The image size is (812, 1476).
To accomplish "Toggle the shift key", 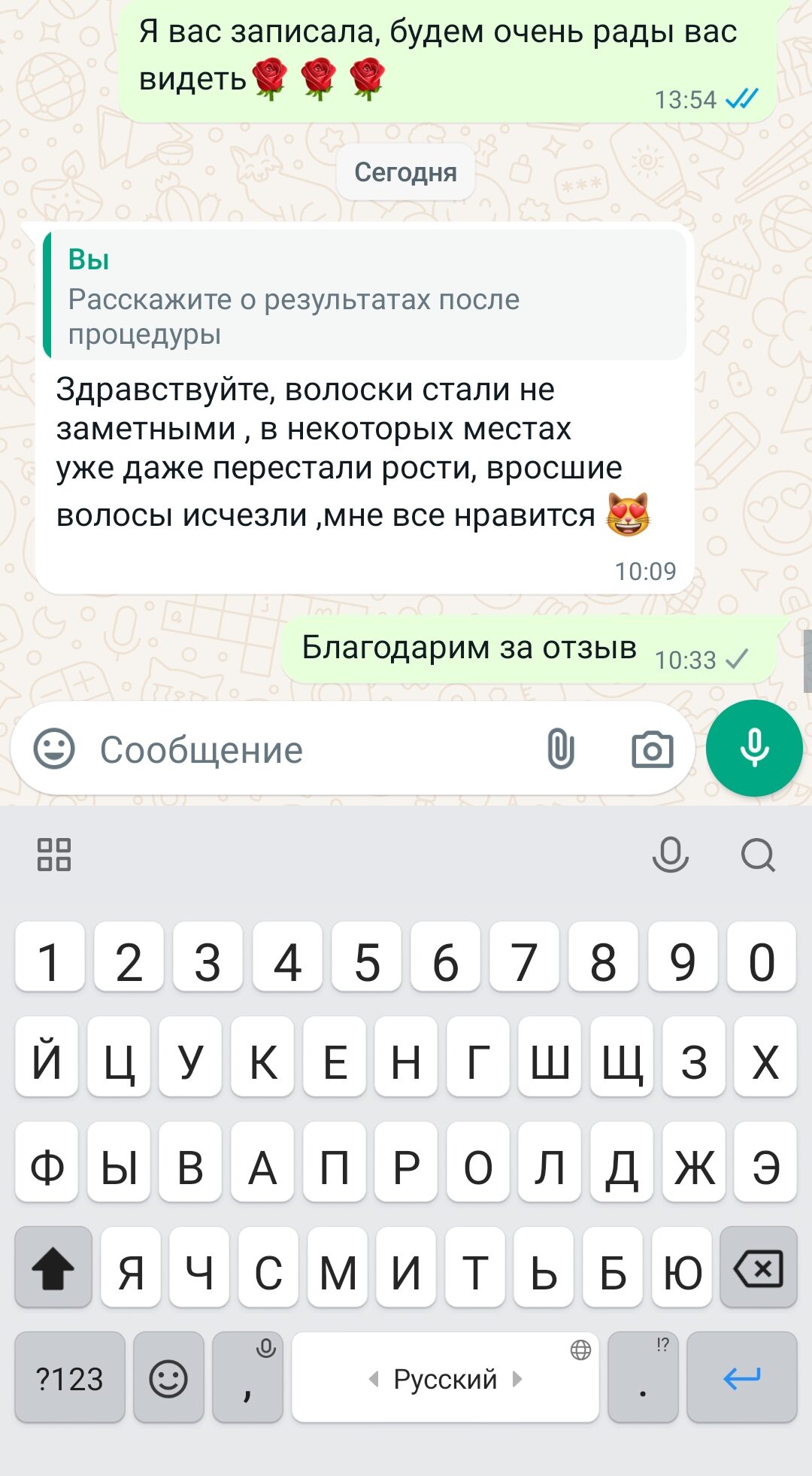I will [x=53, y=1271].
